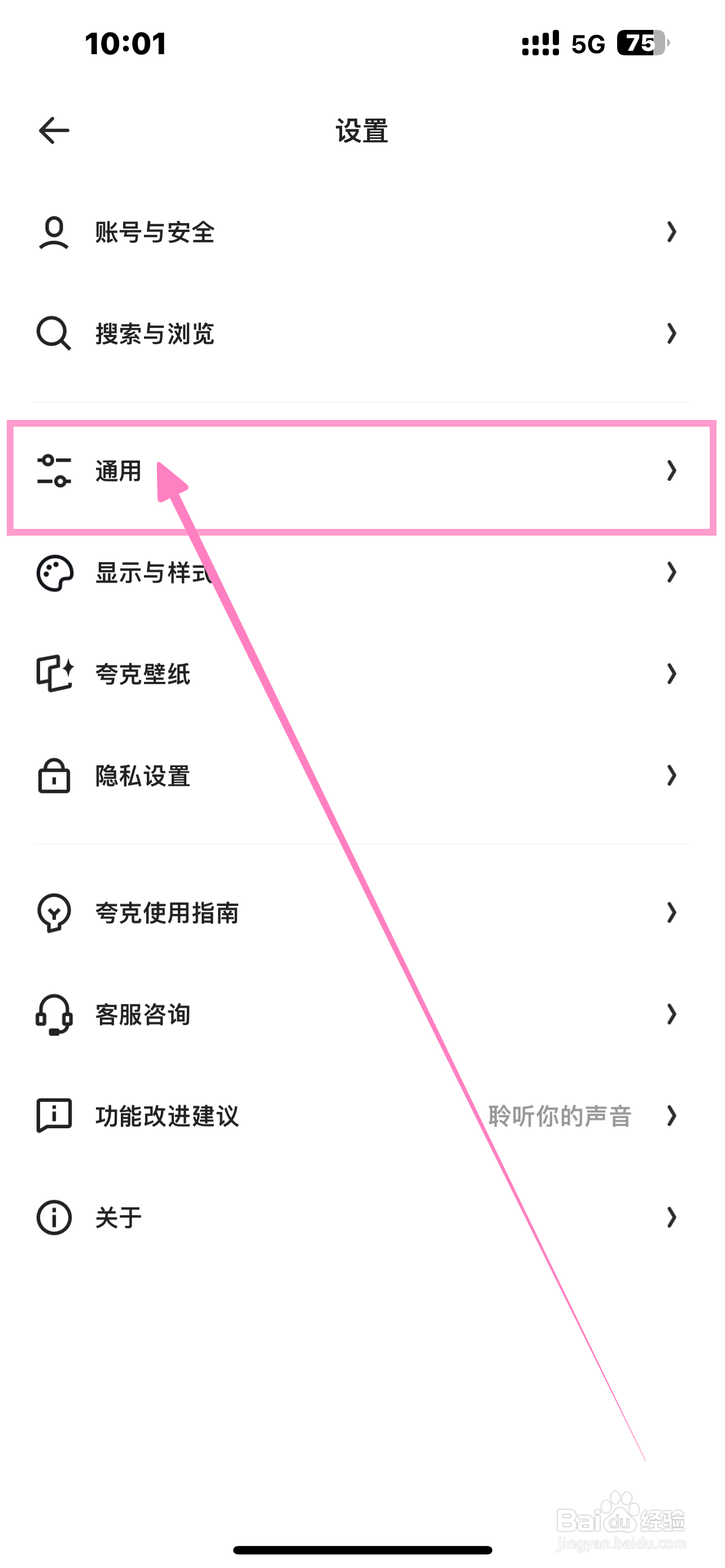Viewport: 725px width, 1568px height.
Task: Expand the 隐私设置 row via its chevron
Action: (x=671, y=776)
